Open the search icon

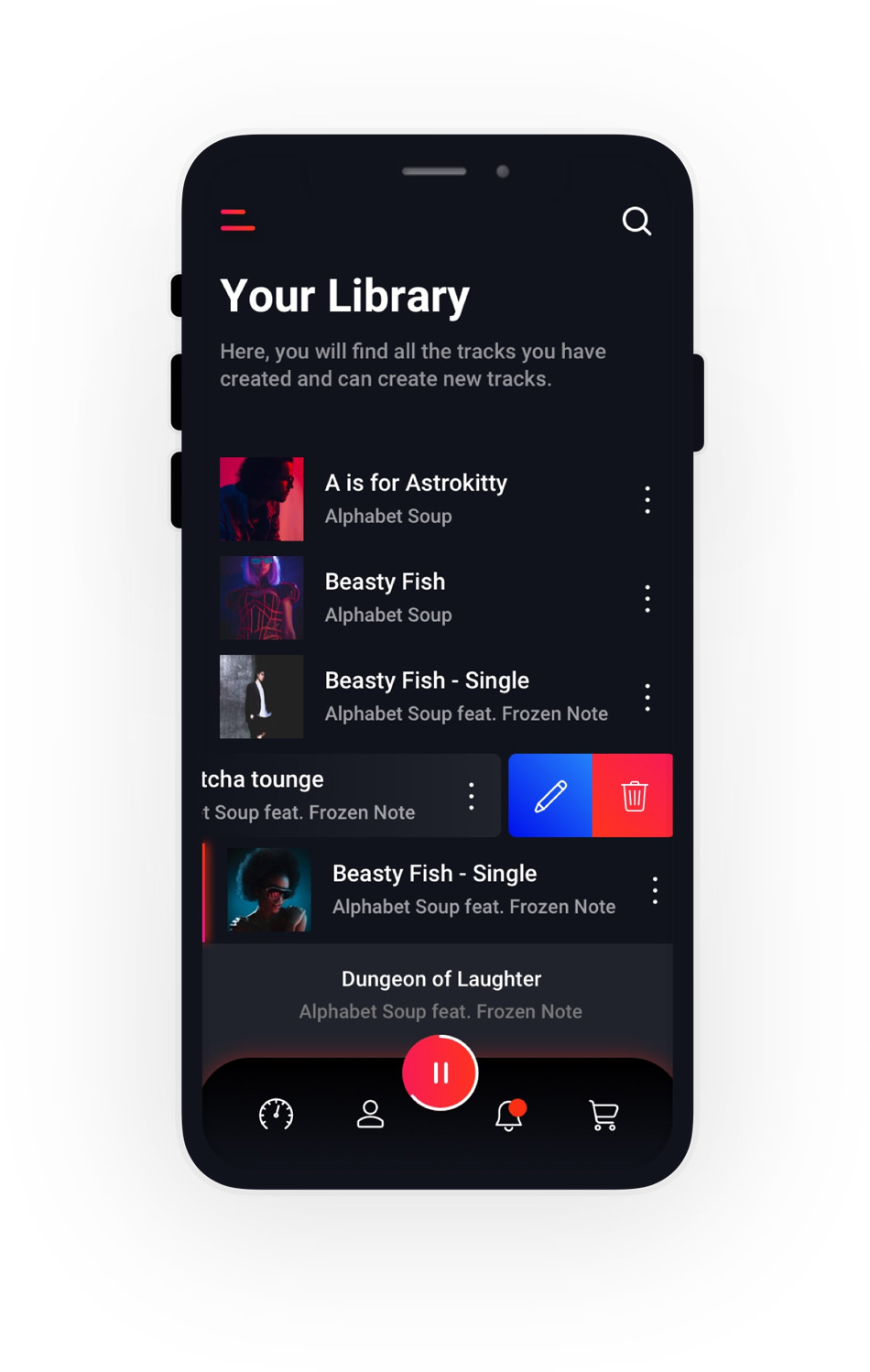click(636, 221)
